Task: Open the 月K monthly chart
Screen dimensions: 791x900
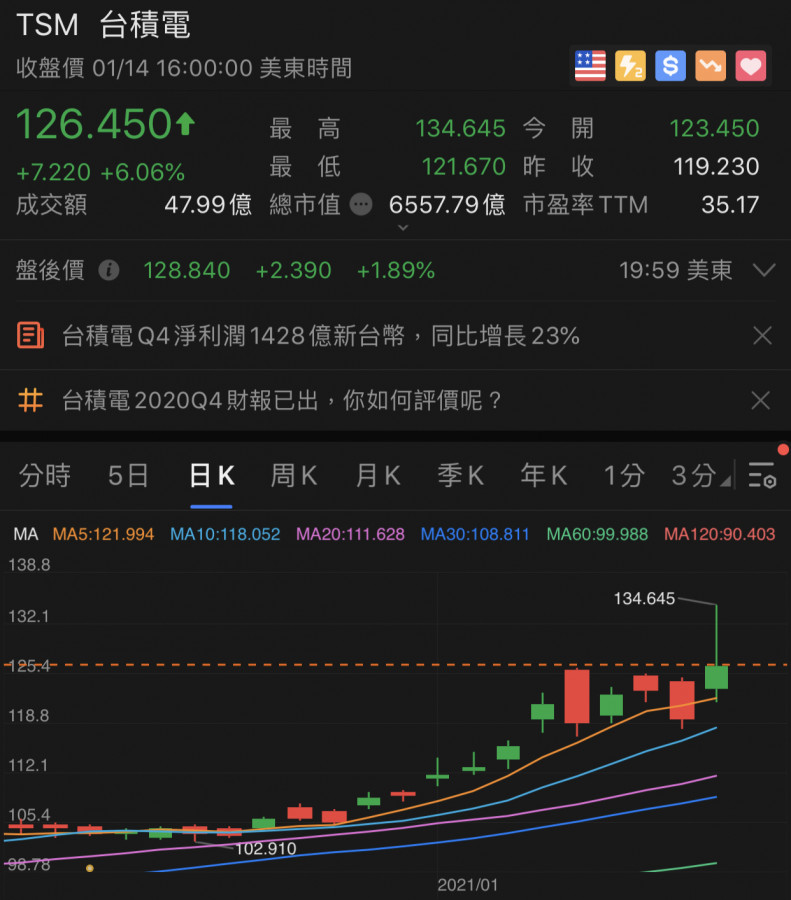Action: (377, 475)
